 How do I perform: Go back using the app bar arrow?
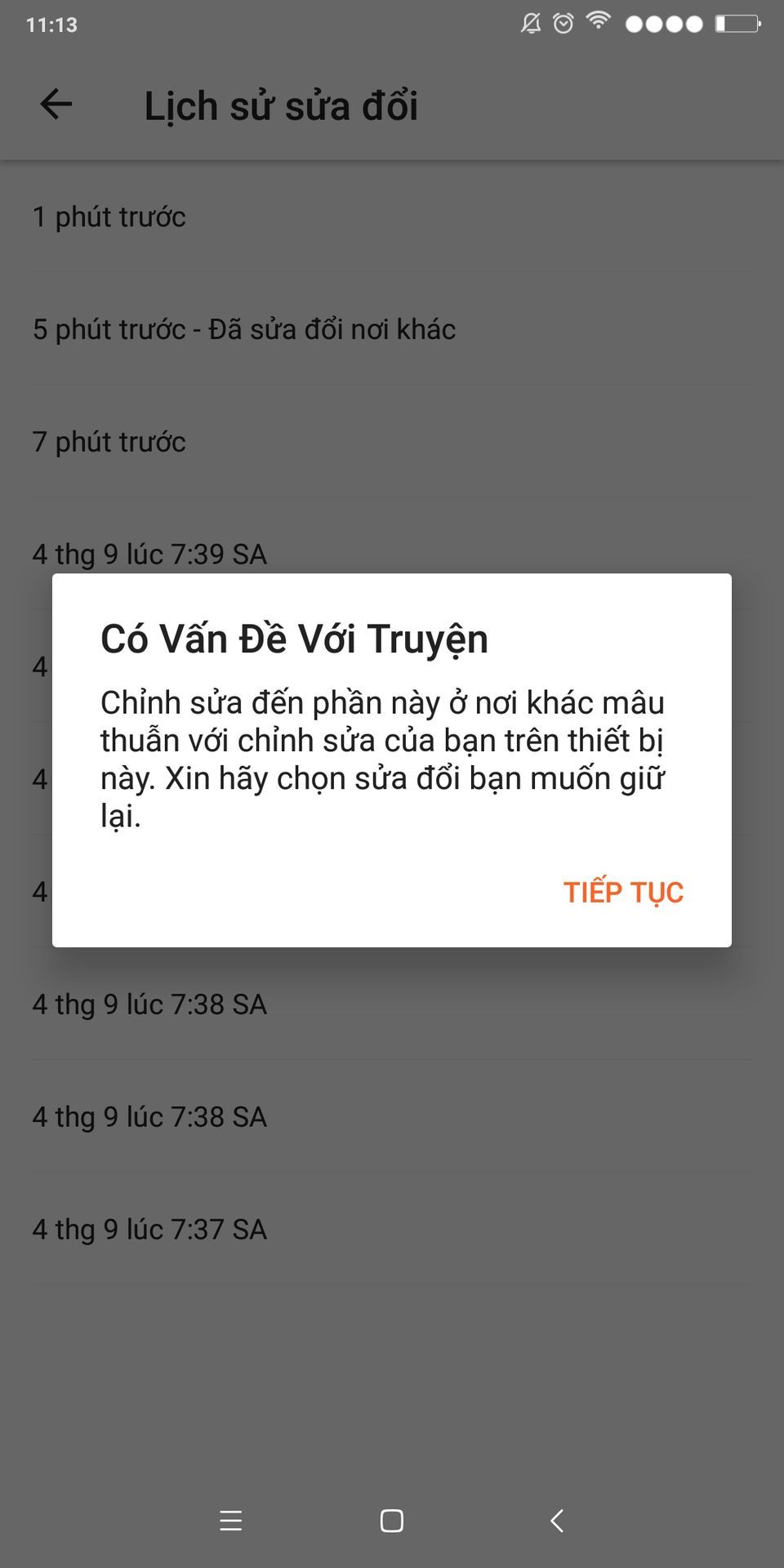coord(56,105)
